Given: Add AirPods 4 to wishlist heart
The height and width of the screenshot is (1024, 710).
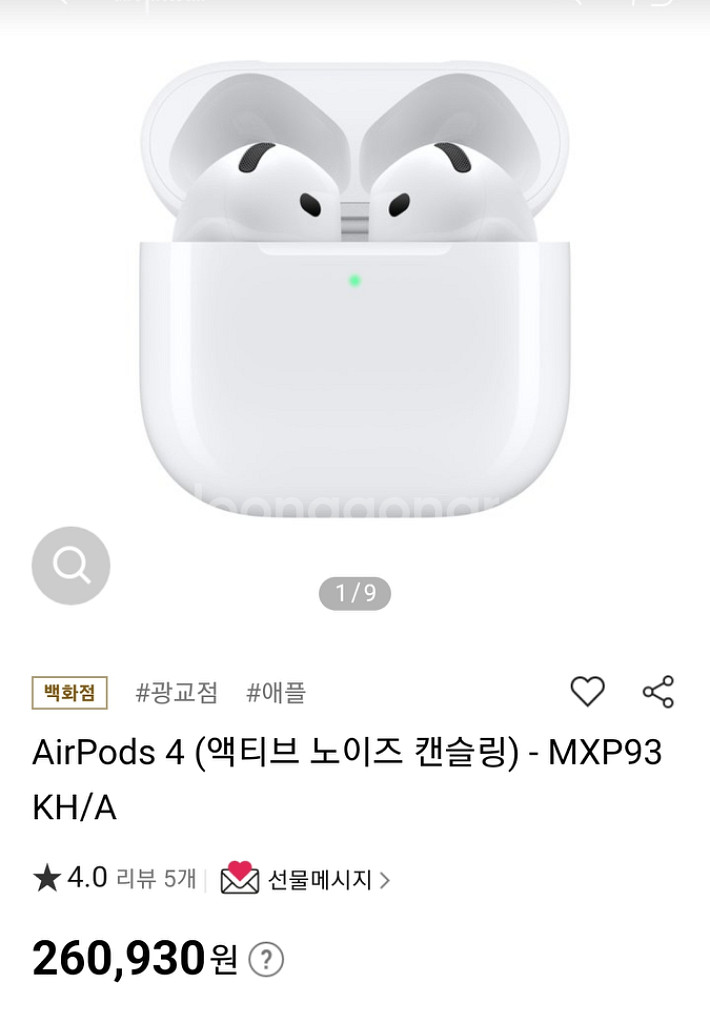Looking at the screenshot, I should (x=587, y=691).
